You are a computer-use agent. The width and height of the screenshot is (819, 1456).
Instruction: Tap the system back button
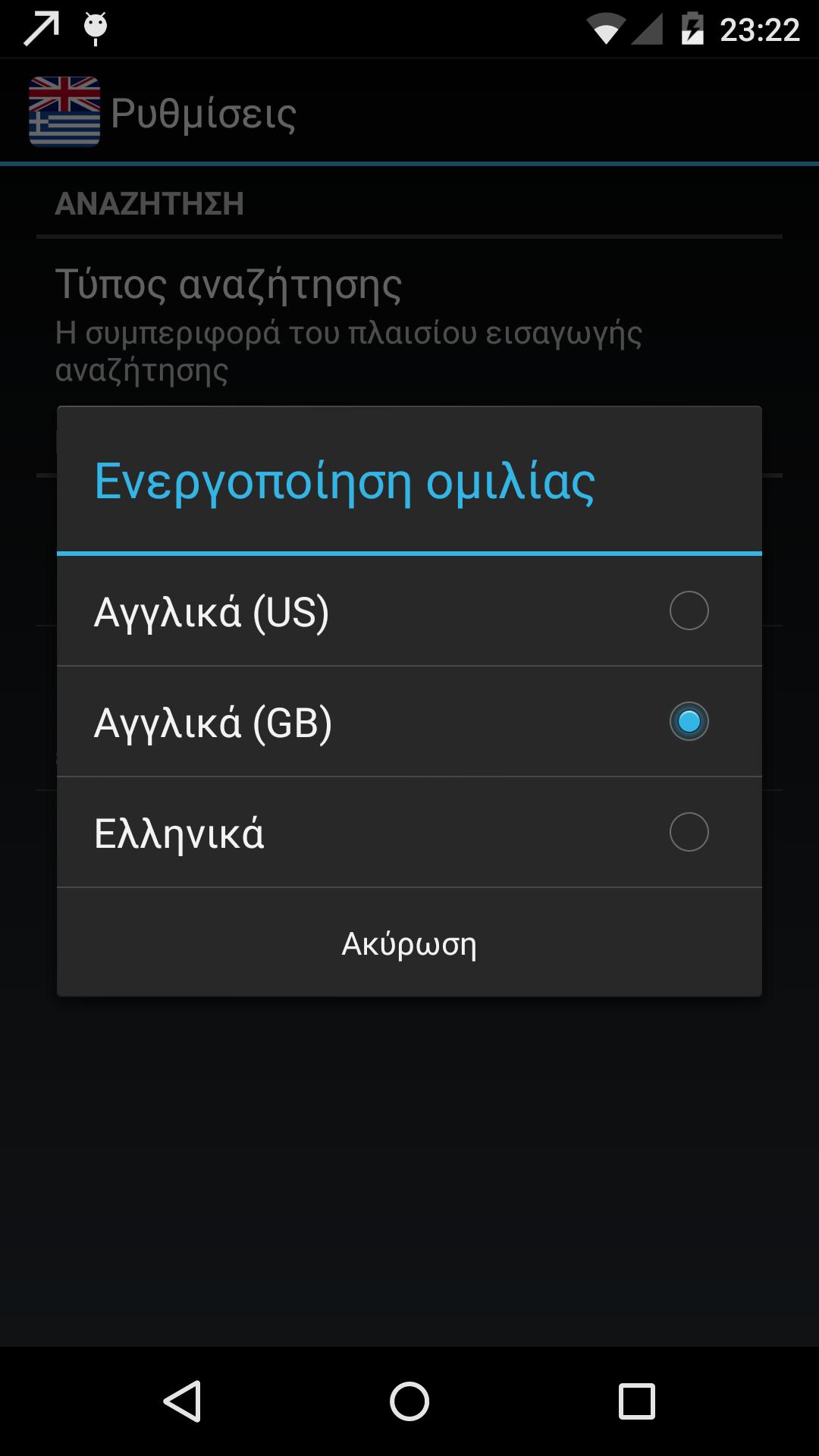182,1401
